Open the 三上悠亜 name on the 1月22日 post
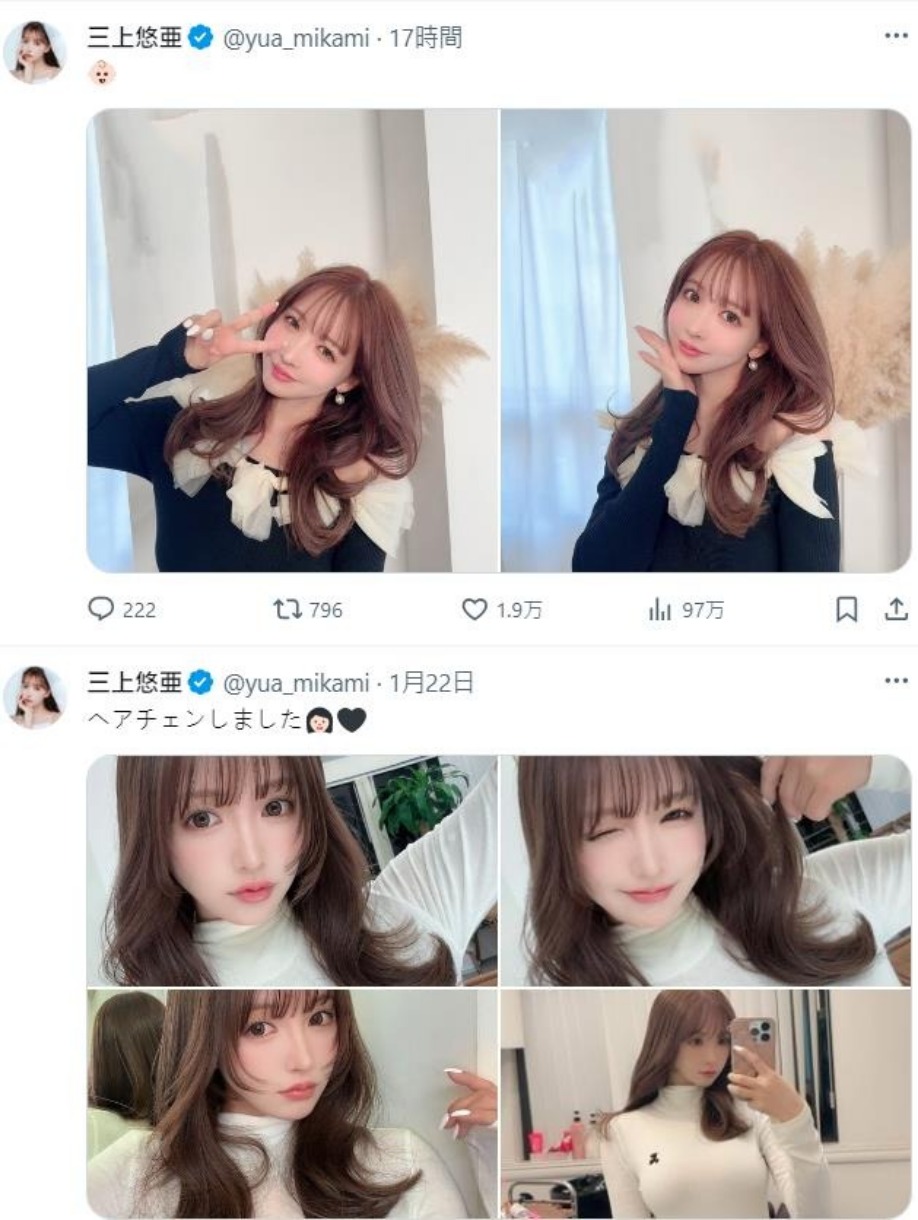 135,683
